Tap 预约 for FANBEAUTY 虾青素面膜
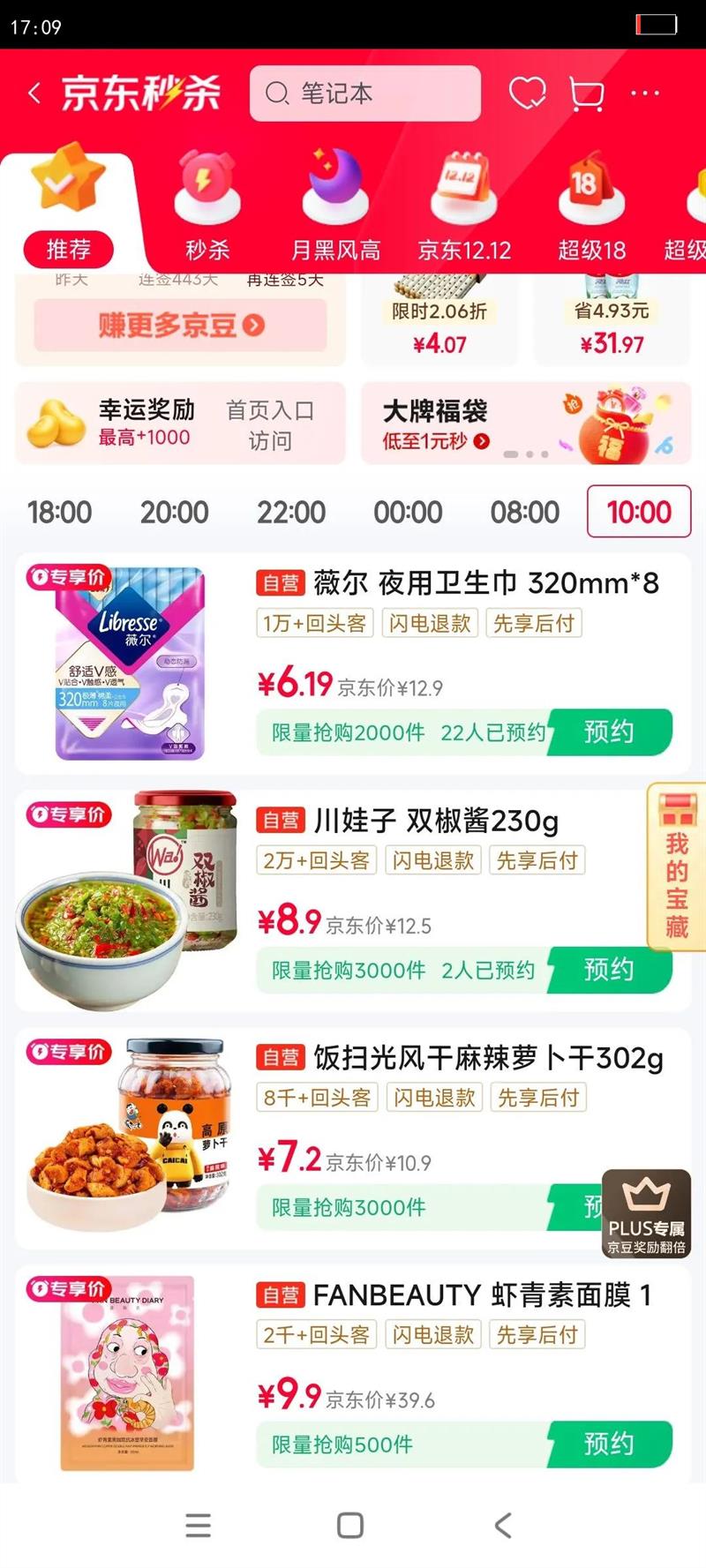The height and width of the screenshot is (1568, 706). [609, 1444]
